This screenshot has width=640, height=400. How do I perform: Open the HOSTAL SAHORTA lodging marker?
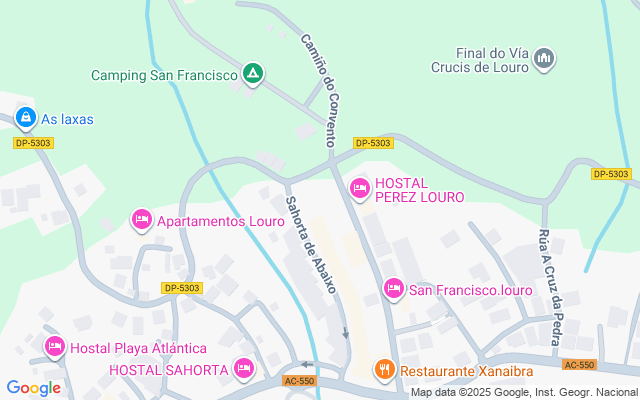(242, 369)
